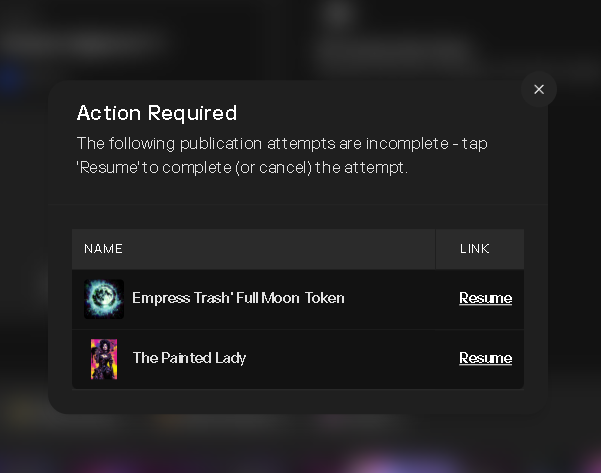Close the Action Required dialog
This screenshot has width=601, height=473.
coord(539,89)
